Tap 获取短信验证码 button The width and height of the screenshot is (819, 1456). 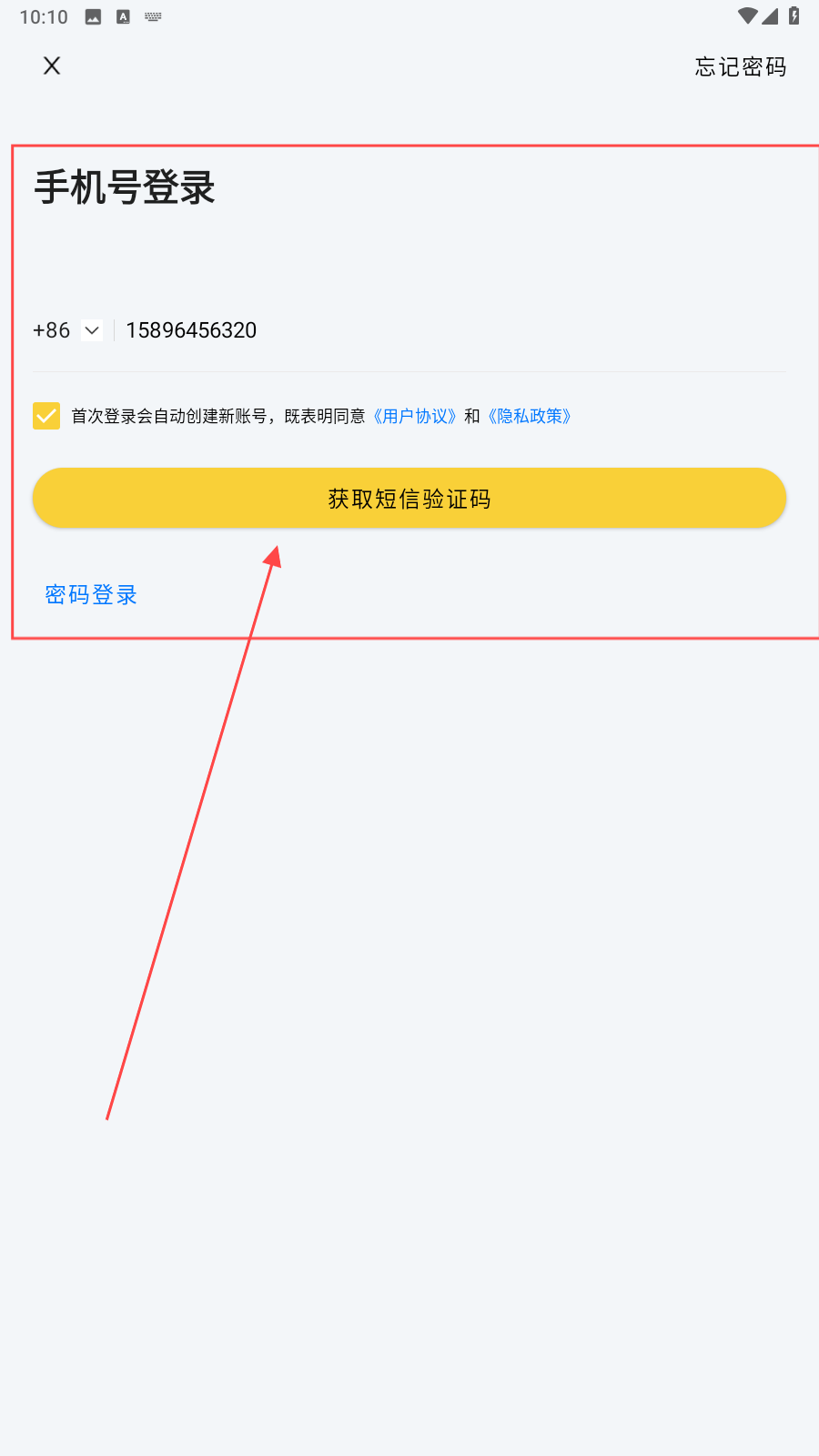tap(409, 498)
